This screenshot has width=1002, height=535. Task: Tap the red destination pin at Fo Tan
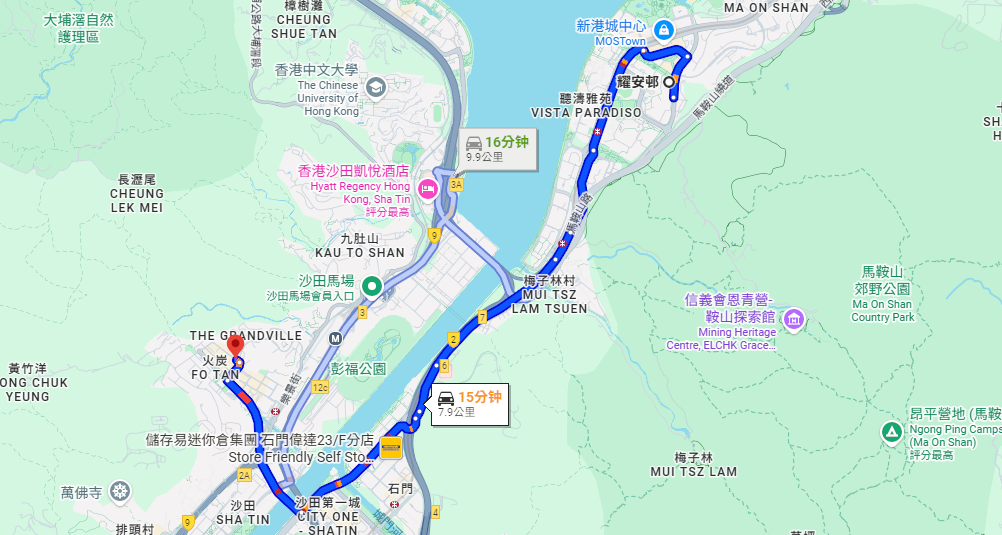(x=237, y=346)
